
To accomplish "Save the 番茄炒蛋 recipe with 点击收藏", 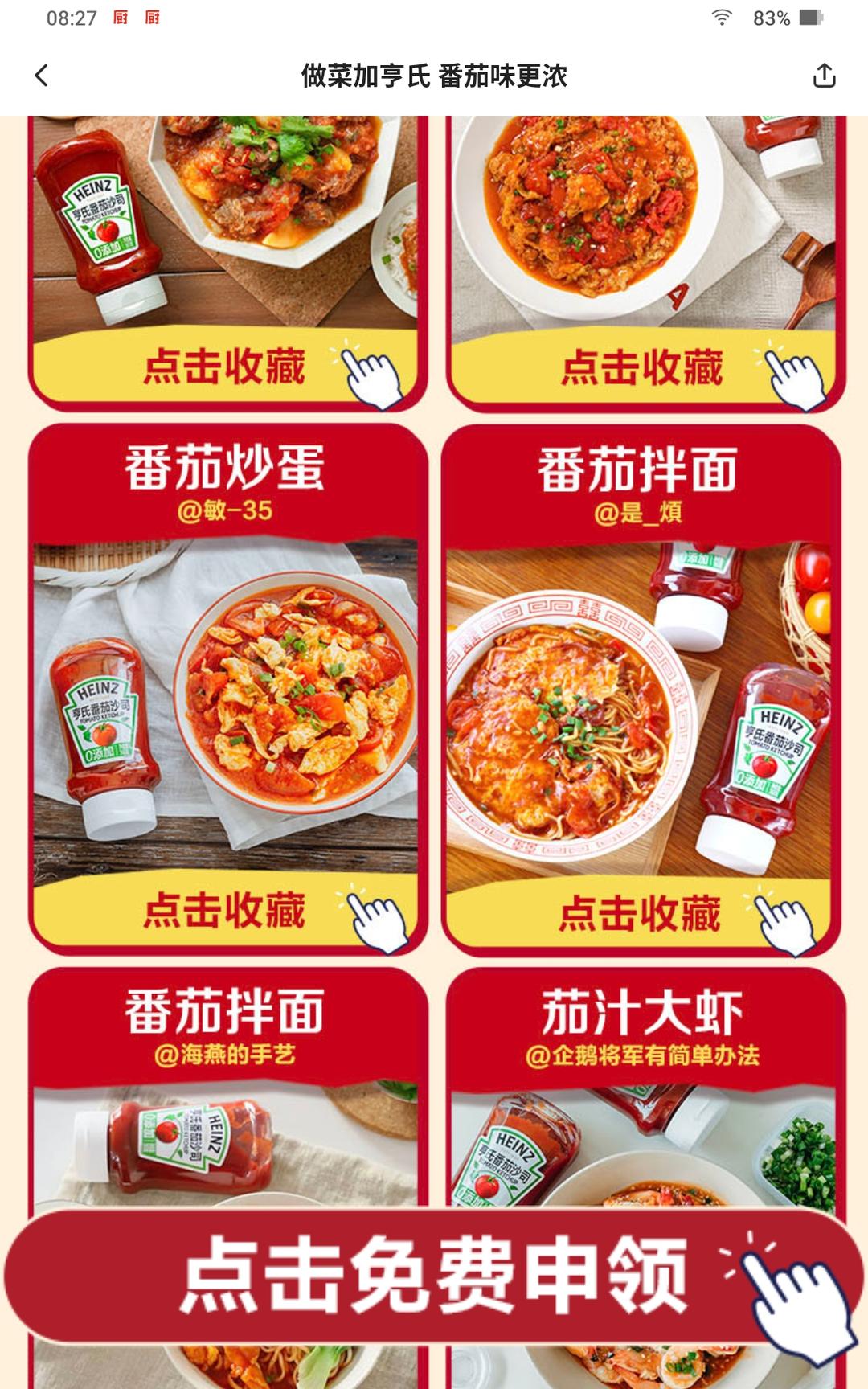I will click(x=225, y=911).
